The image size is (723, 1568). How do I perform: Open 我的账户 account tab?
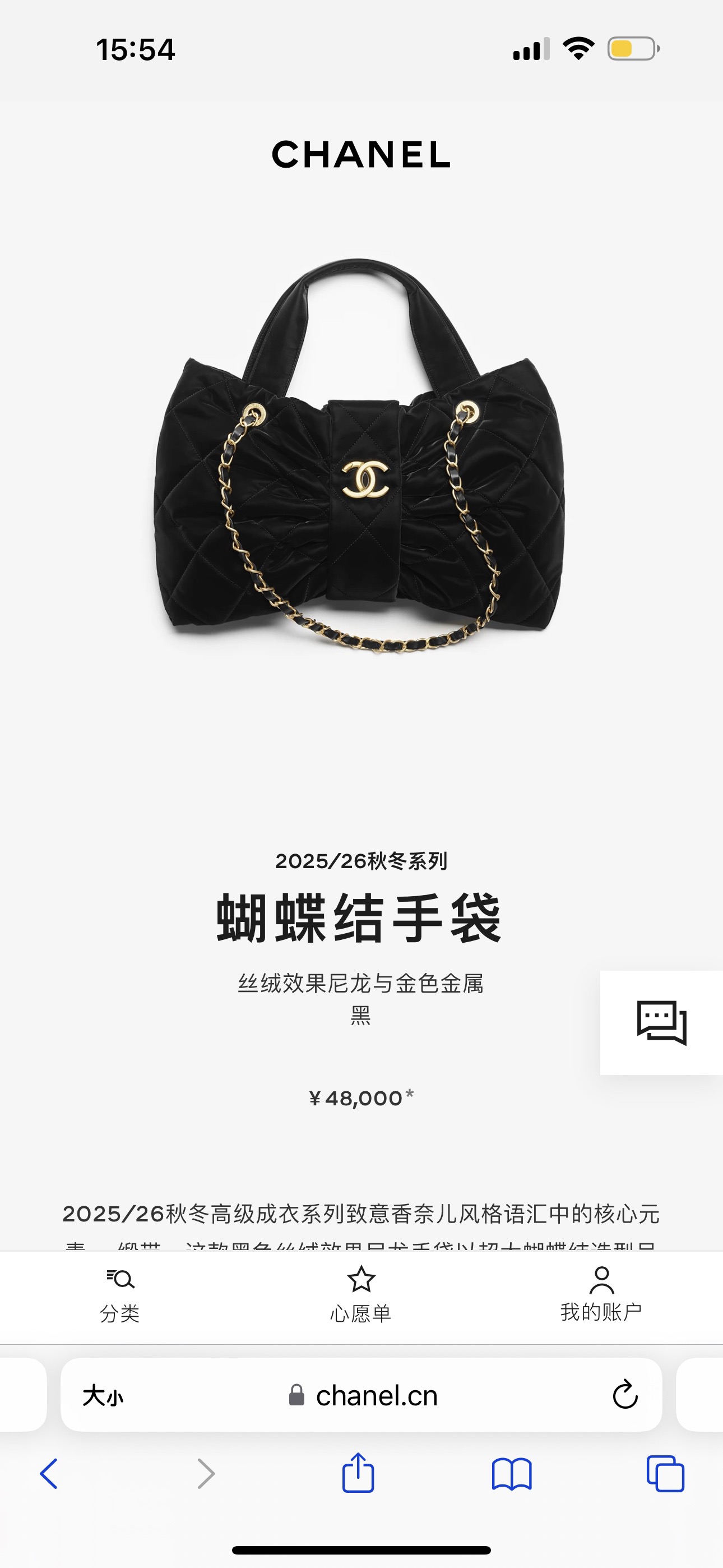[x=601, y=1297]
